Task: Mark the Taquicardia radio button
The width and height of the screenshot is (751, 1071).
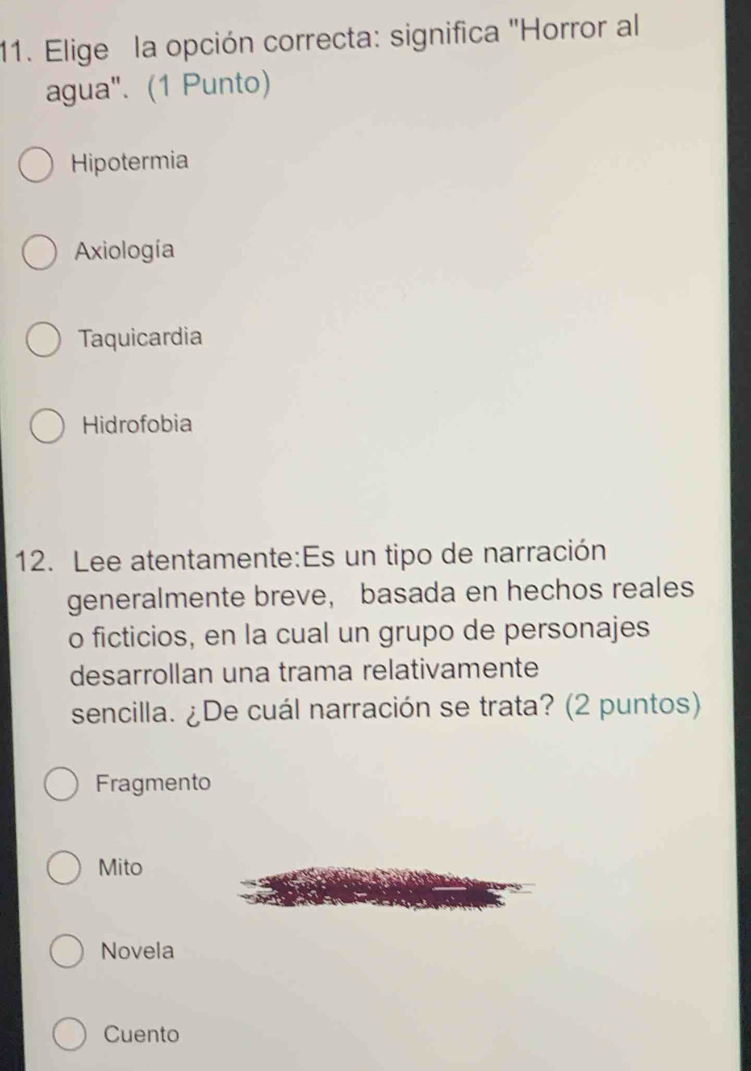Action: pos(45,341)
